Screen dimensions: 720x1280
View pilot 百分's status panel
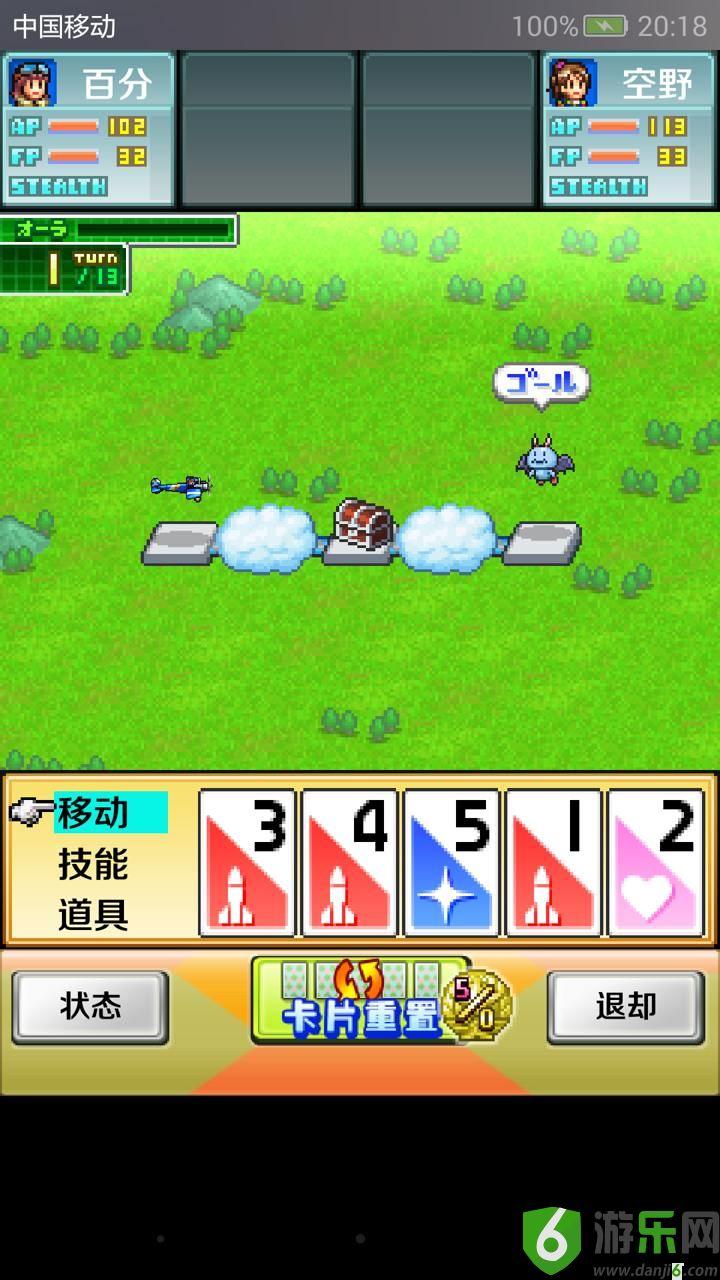[x=89, y=129]
